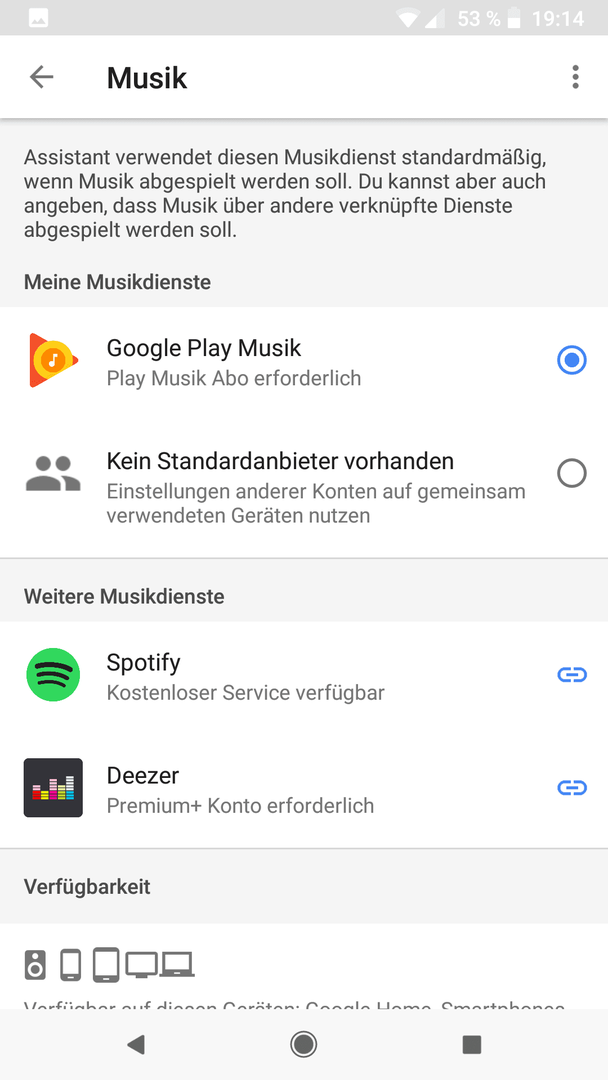Go back using the top-left arrow
Screen dimensions: 608x1080
coord(41,77)
